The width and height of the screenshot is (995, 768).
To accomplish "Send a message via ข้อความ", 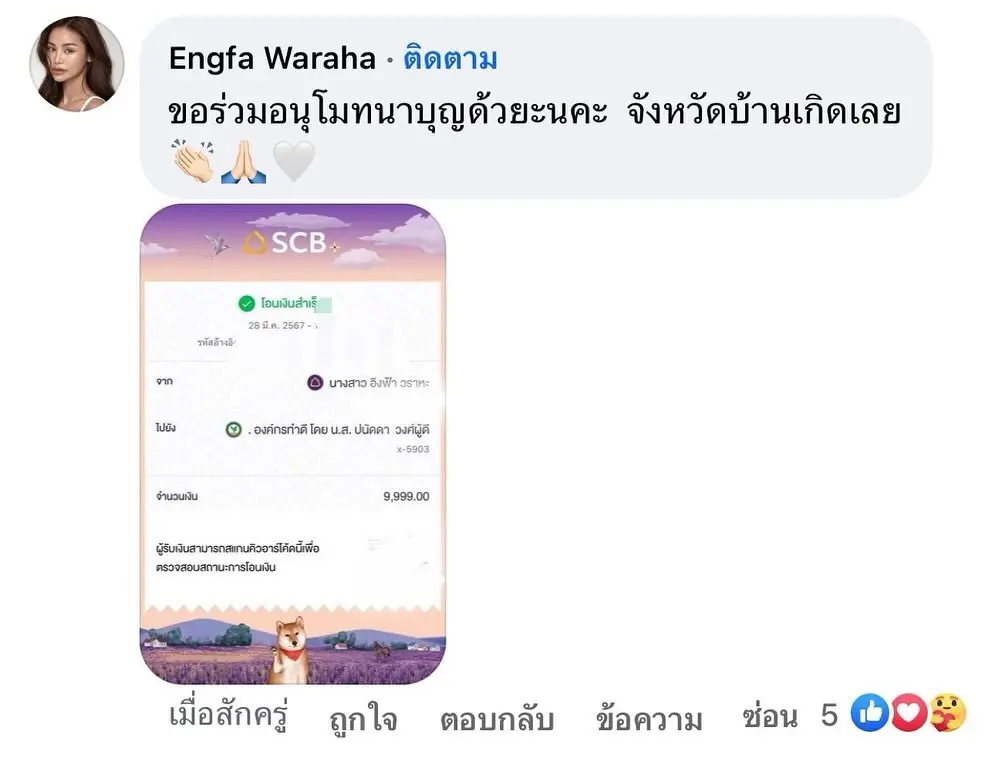I will click(x=648, y=718).
